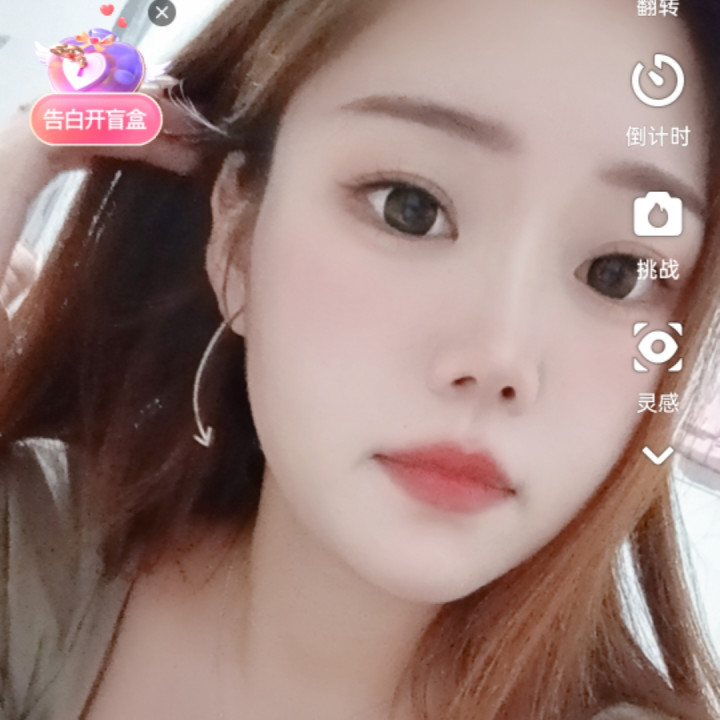Dismiss the 告白开盲盒 promo banner

(x=162, y=12)
